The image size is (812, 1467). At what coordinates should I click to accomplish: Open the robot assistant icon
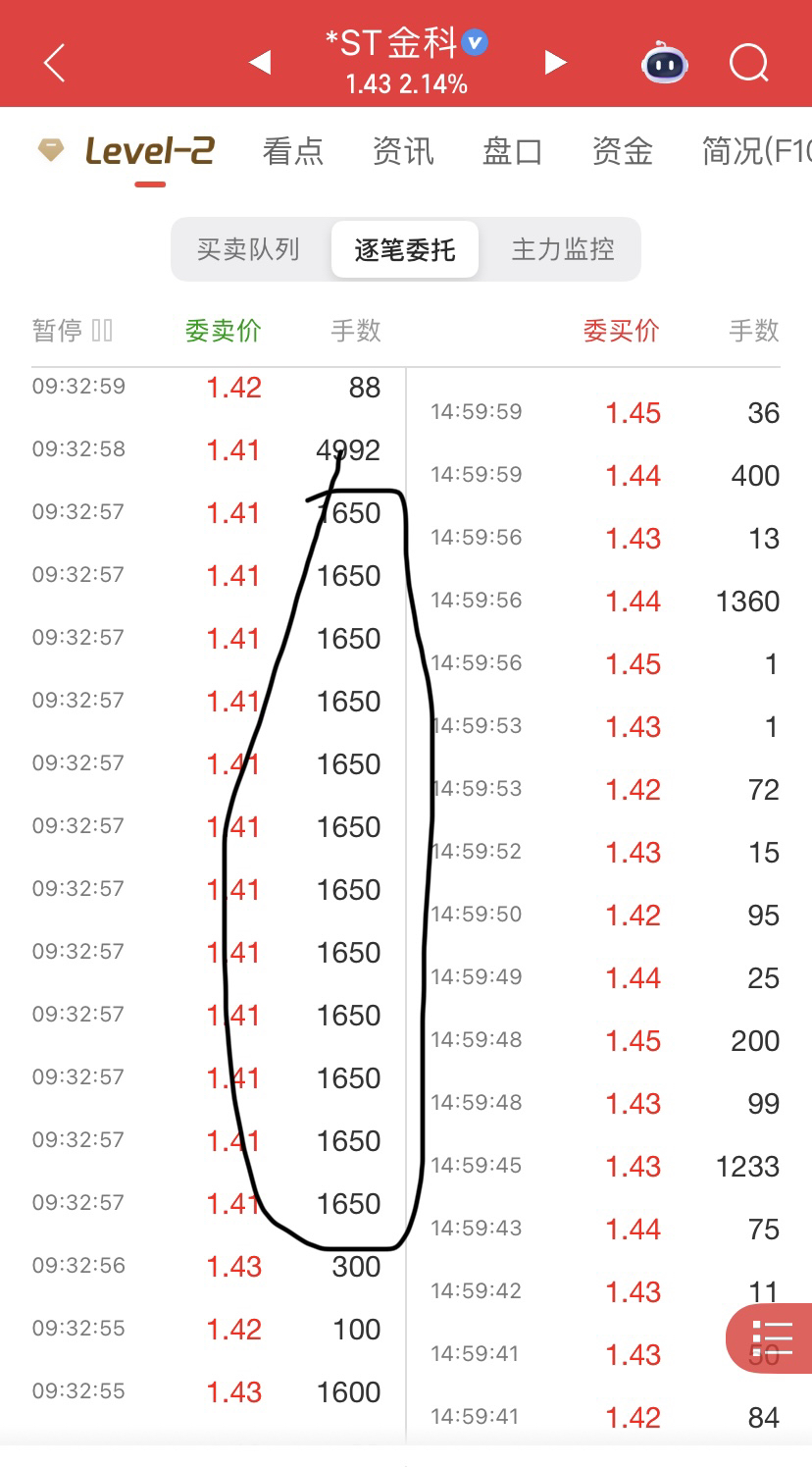point(665,64)
